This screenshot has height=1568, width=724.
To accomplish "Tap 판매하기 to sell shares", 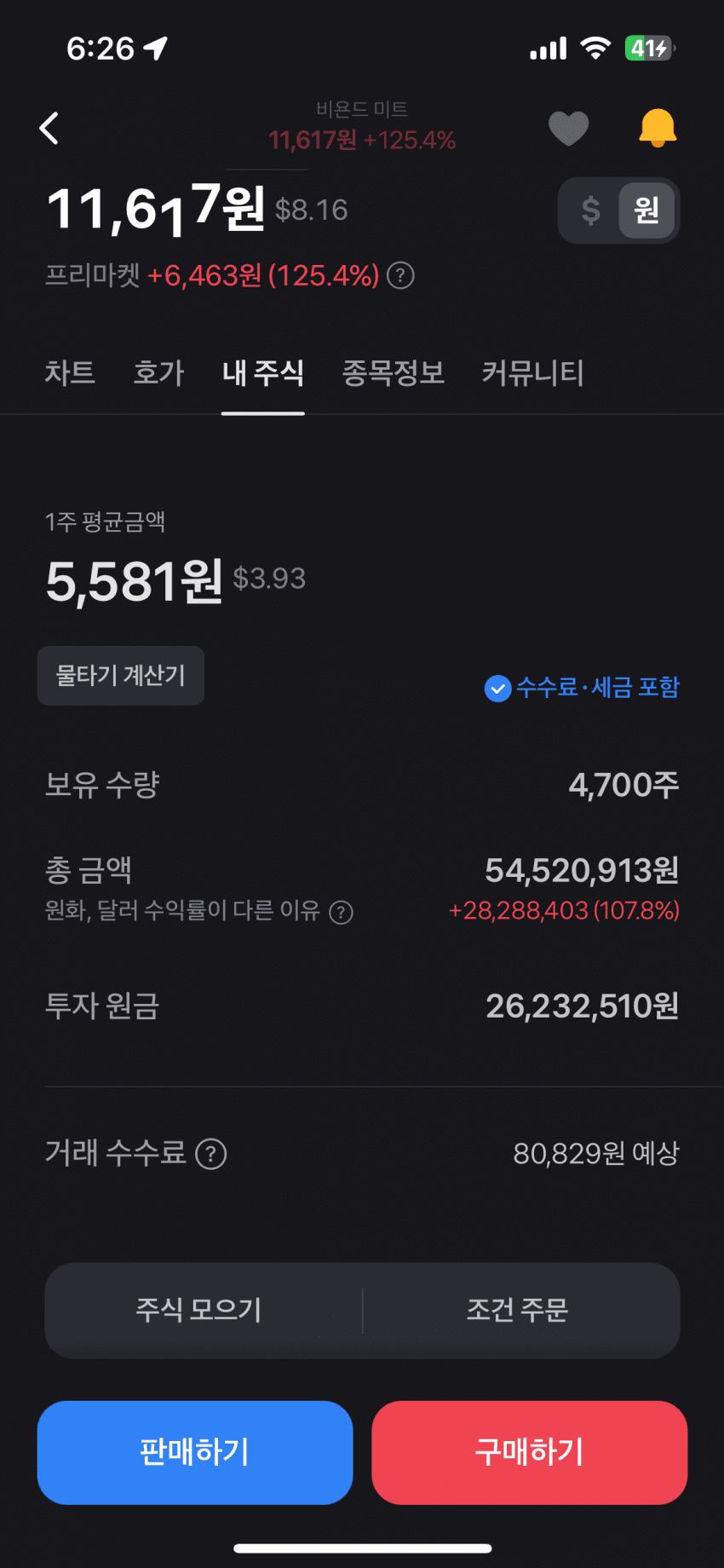I will [195, 1452].
